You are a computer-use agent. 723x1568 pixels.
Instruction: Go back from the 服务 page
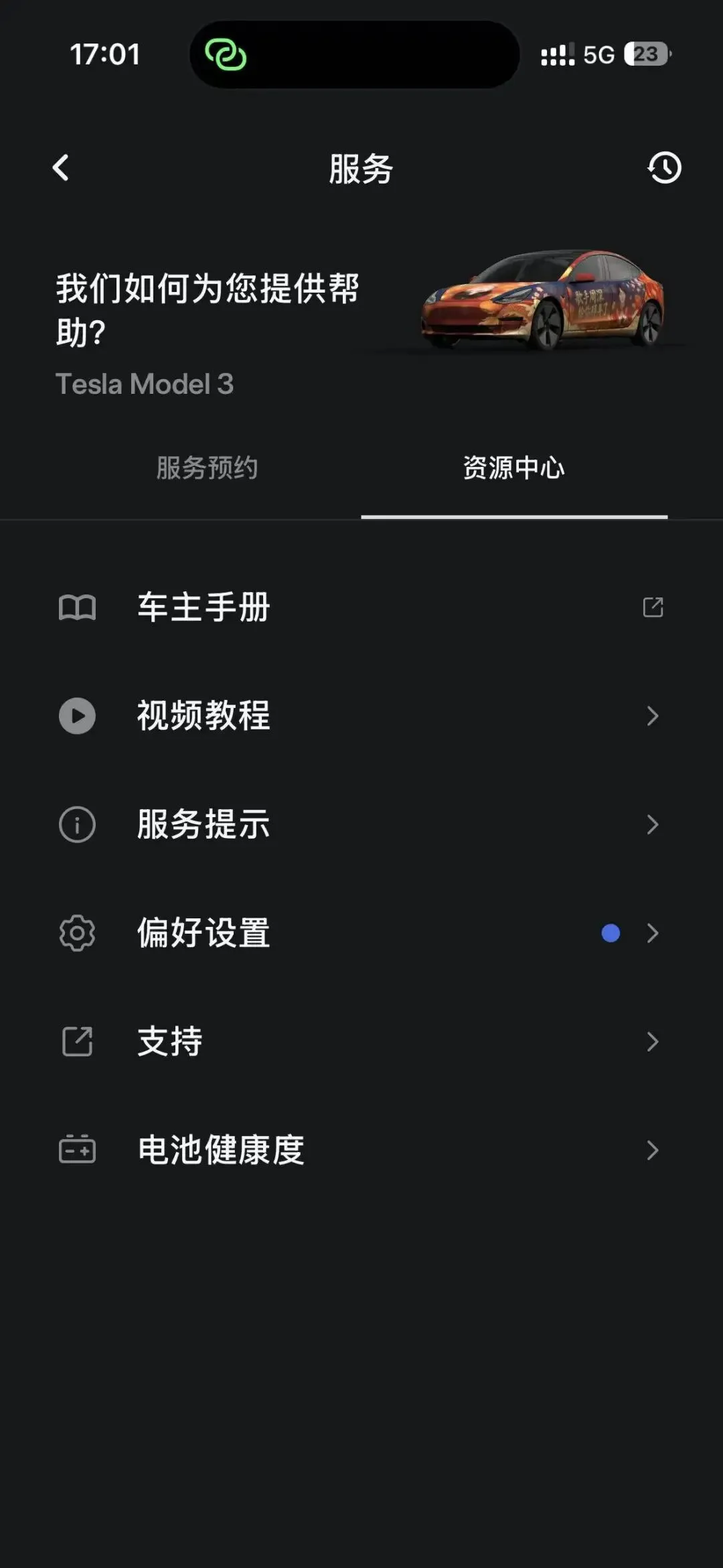pos(61,167)
